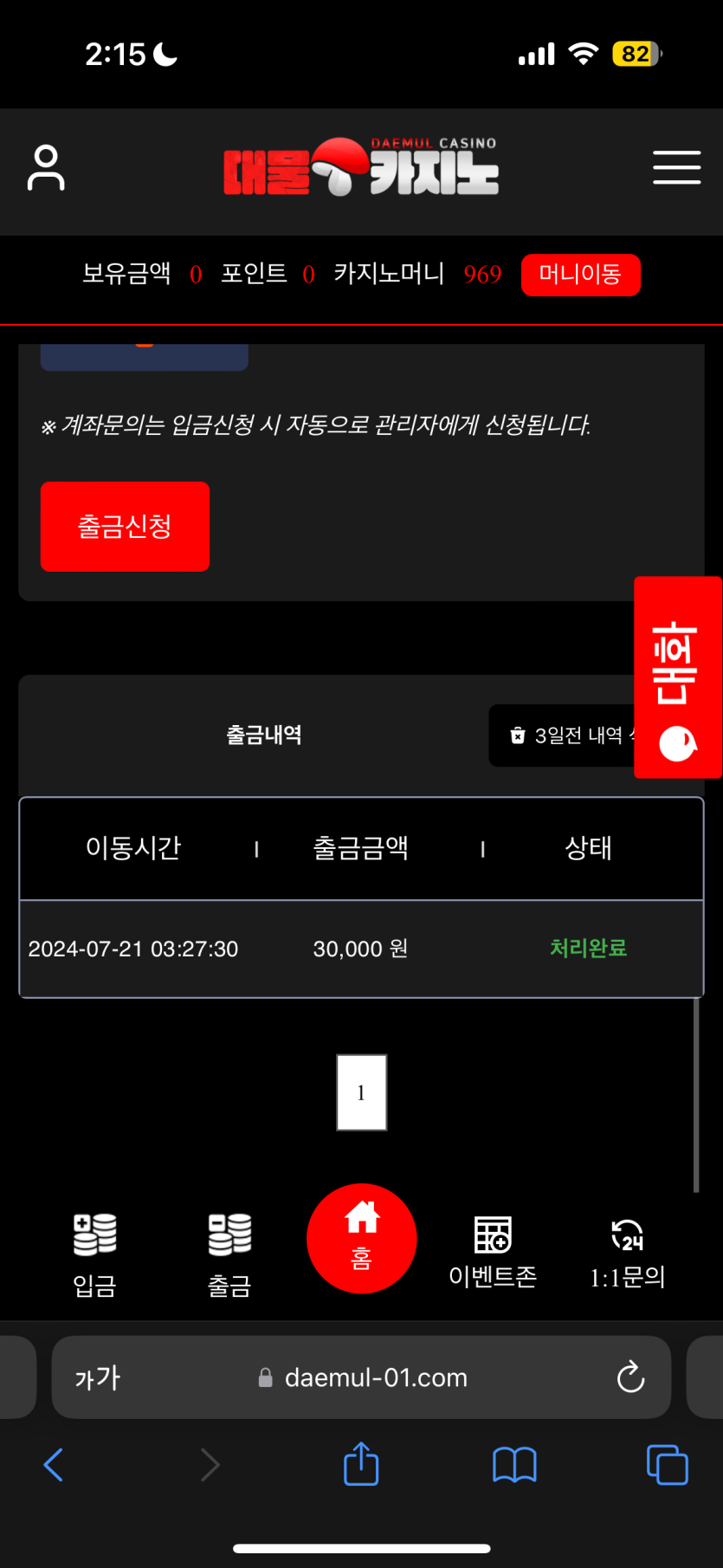
Task: Tap the daemul-01.com address bar
Action: point(376,1377)
